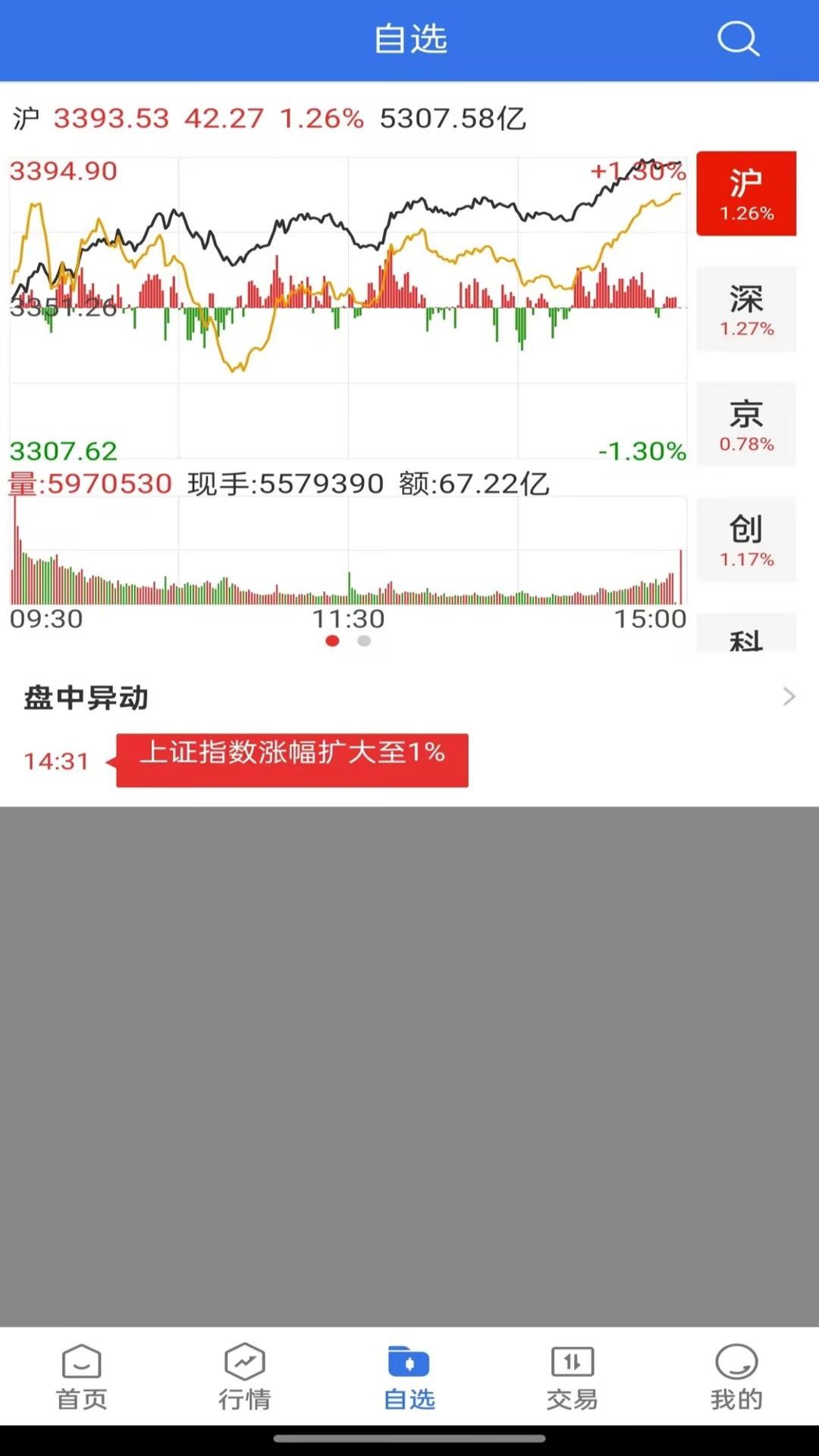Switch to the 京 index tab
Viewport: 819px width, 1456px height.
(746, 424)
